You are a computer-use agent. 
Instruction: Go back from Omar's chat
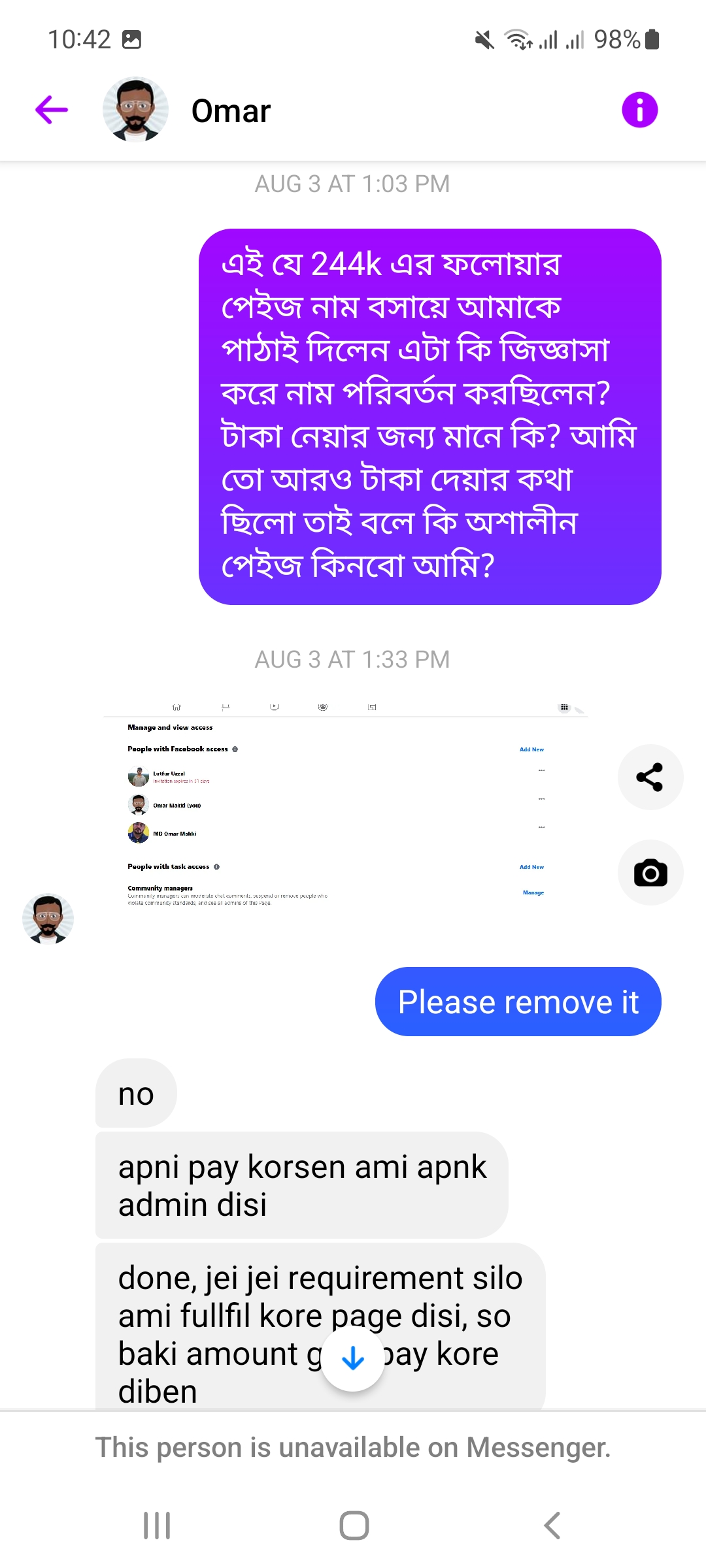pyautogui.click(x=52, y=110)
